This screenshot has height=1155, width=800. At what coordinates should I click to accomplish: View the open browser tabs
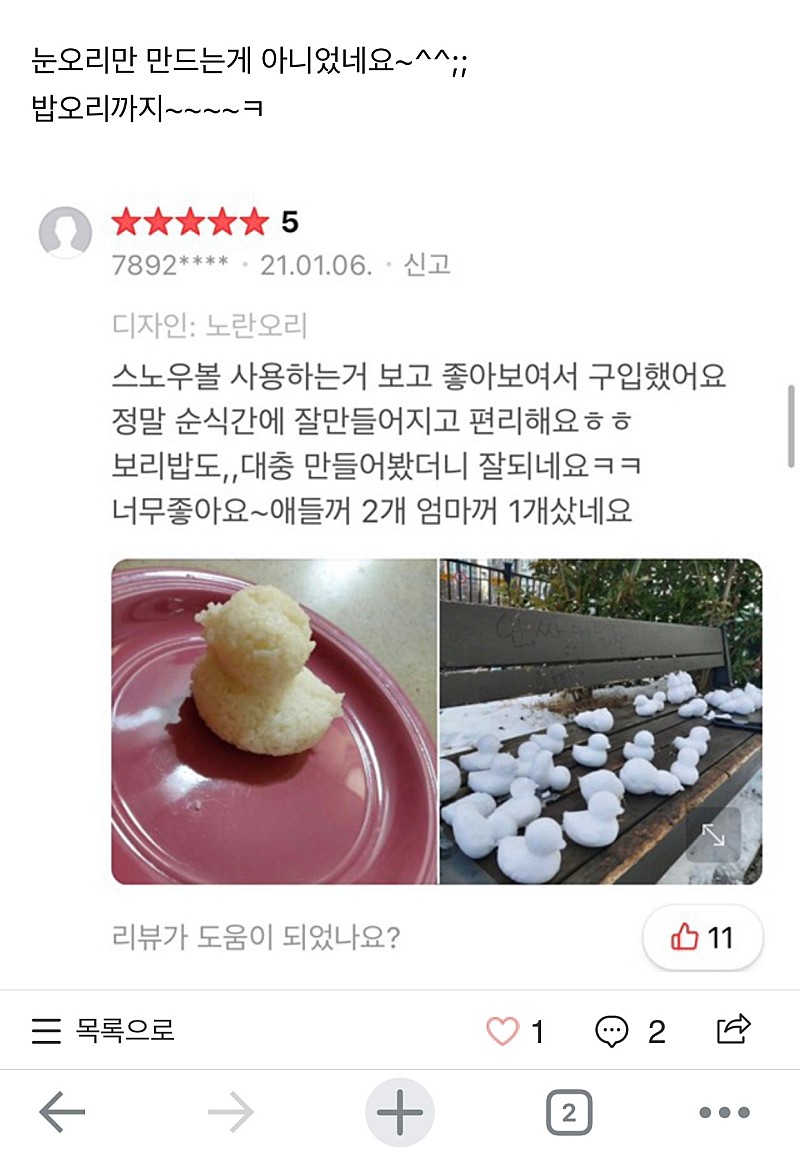(x=569, y=1112)
